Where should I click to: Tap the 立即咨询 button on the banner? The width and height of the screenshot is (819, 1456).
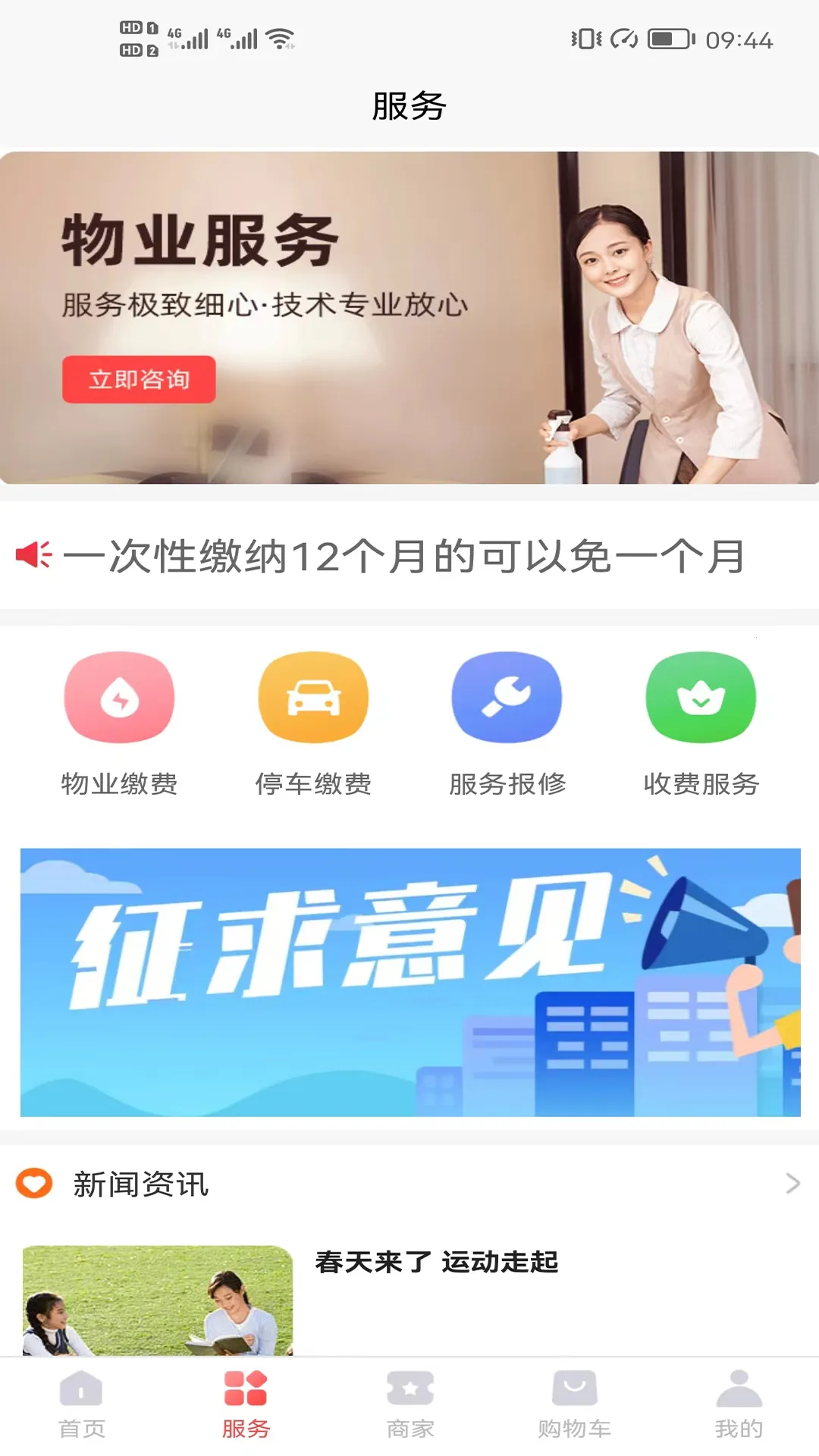[139, 379]
